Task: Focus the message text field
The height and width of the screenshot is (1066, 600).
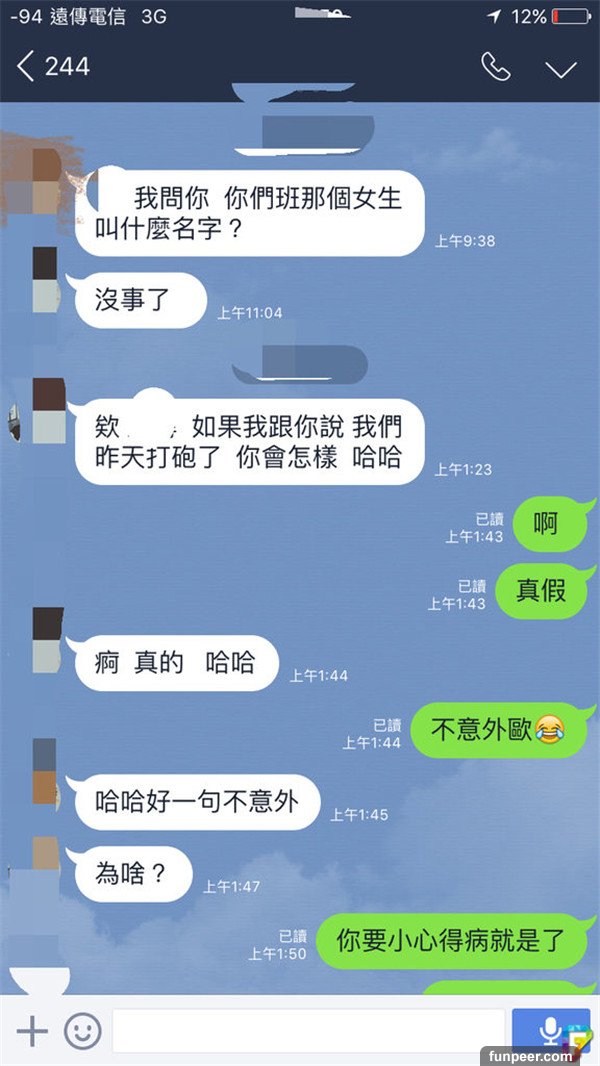Action: (308, 1031)
